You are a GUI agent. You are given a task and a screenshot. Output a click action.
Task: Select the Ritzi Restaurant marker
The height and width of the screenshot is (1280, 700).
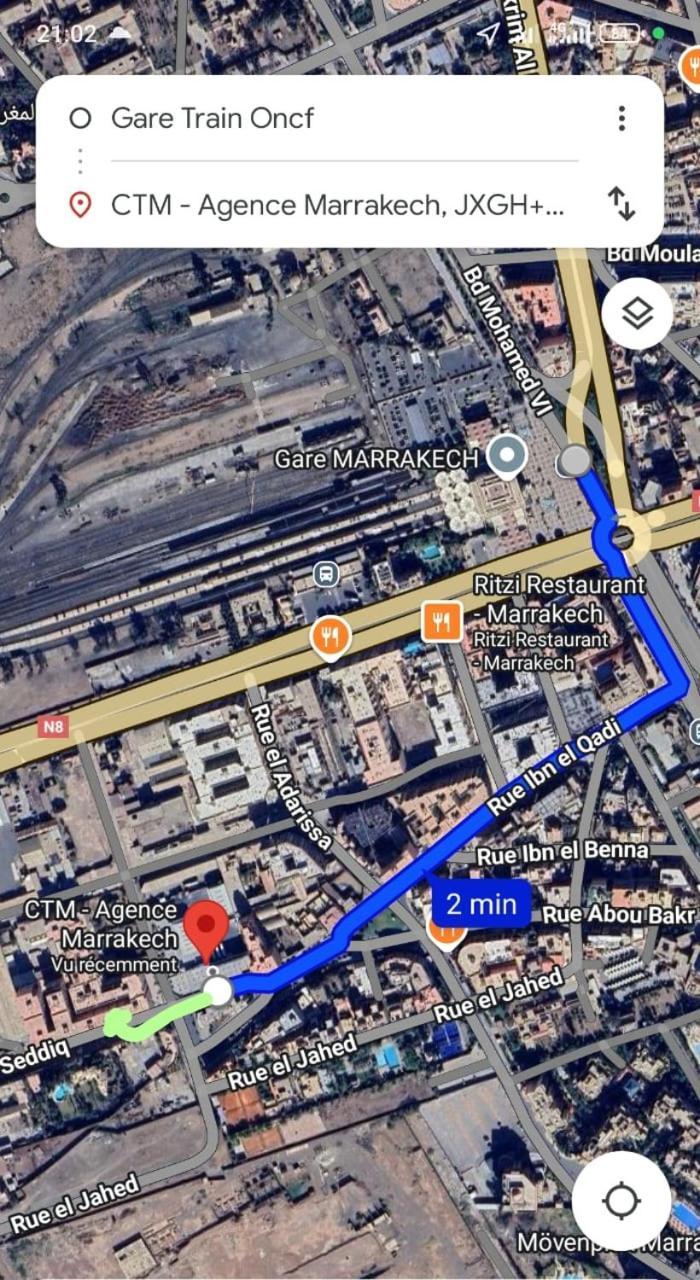click(x=441, y=623)
